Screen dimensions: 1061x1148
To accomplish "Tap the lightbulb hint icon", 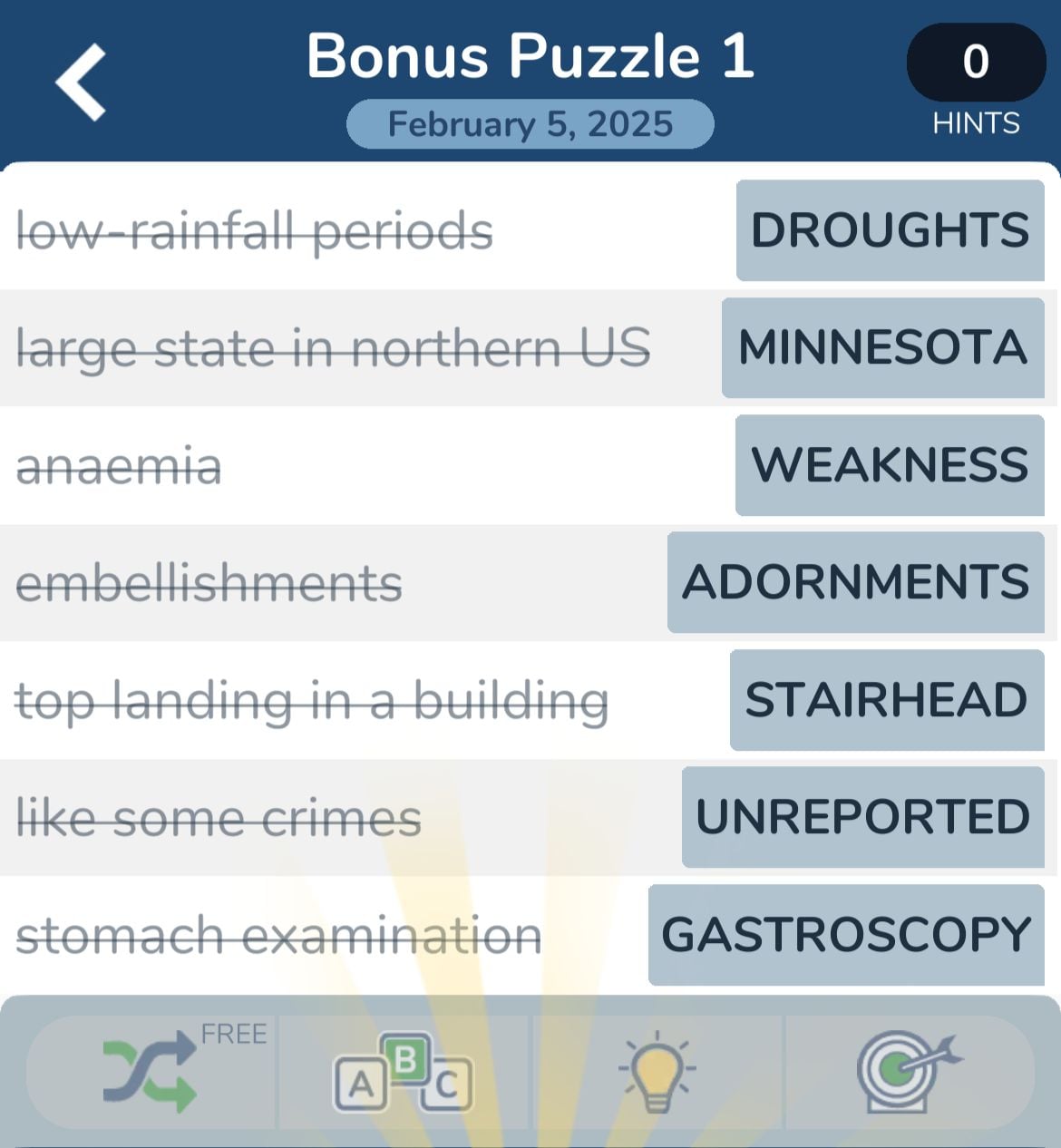I will point(657,1072).
